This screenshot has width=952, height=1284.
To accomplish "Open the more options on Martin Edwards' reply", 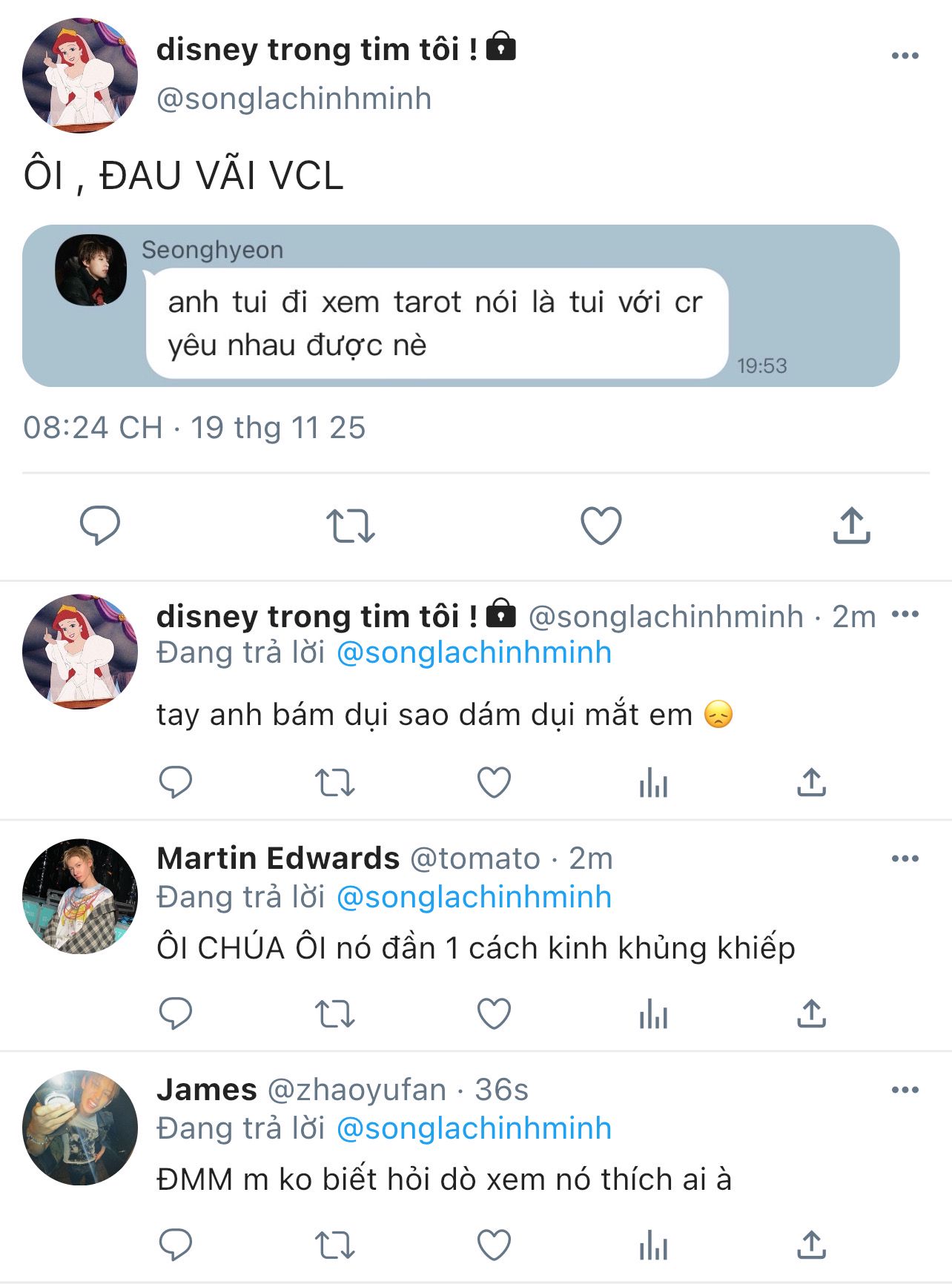I will pyautogui.click(x=905, y=858).
